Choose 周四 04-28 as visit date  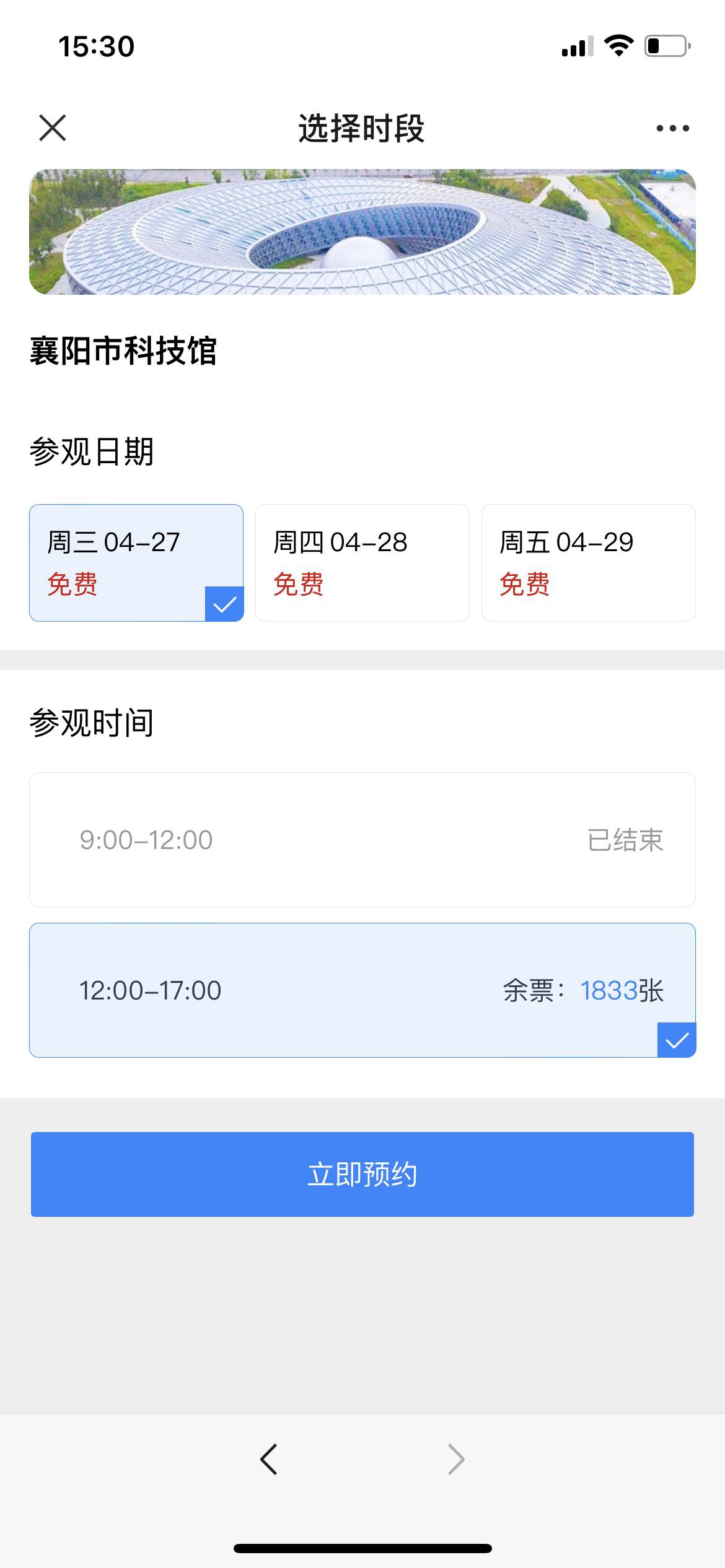pos(362,562)
